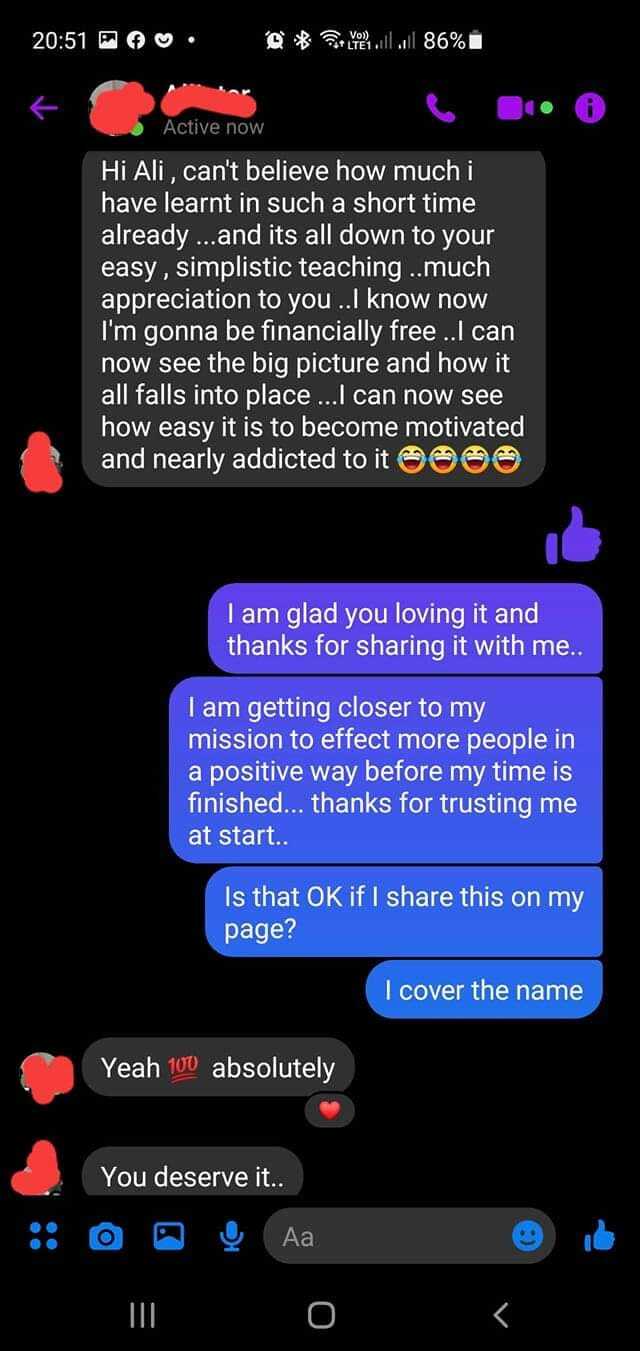This screenshot has height=1351, width=640.
Task: Open the photo gallery picker
Action: click(x=167, y=1237)
